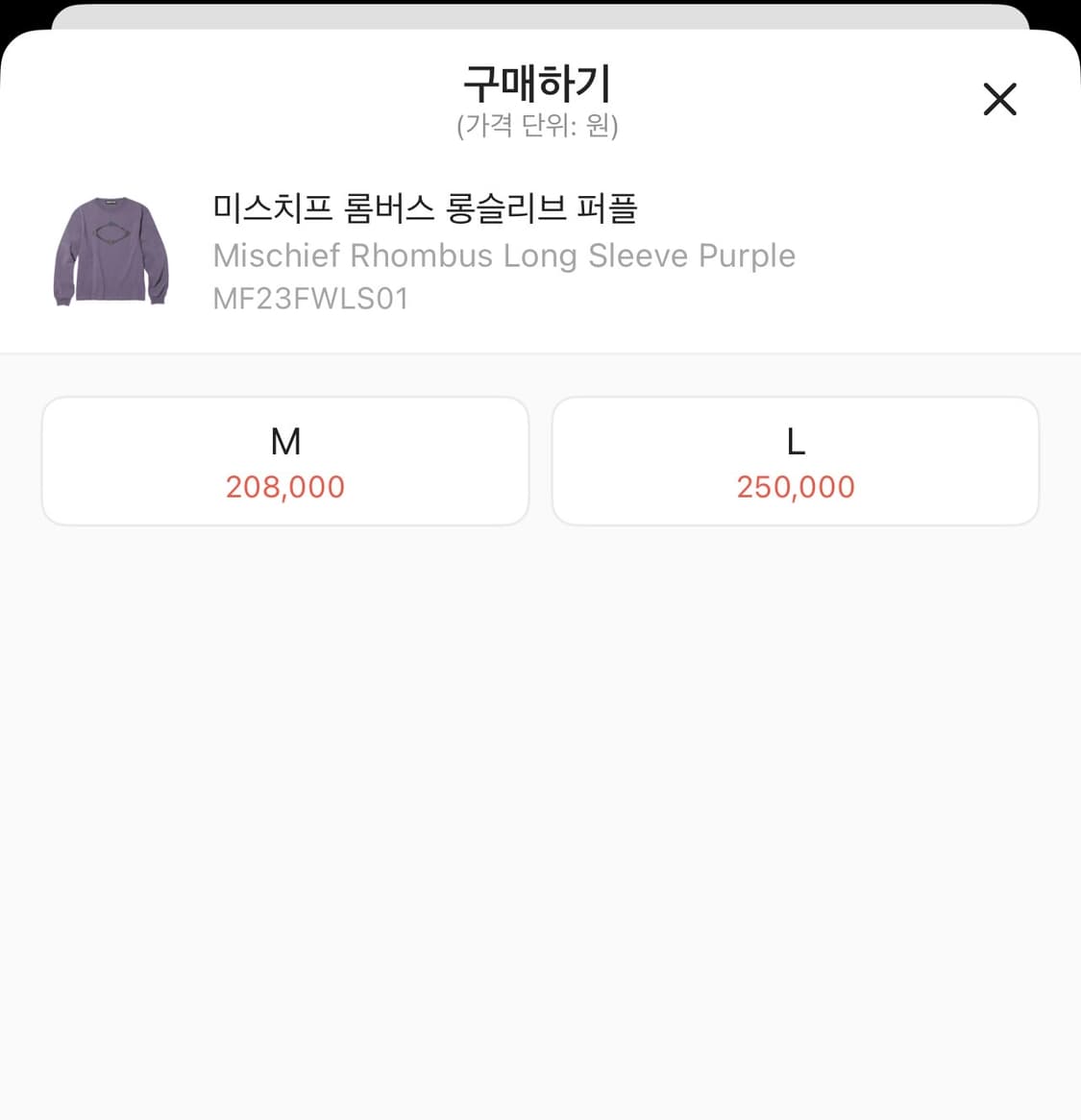Click the L label inside right card
The image size is (1081, 1120).
(x=795, y=441)
